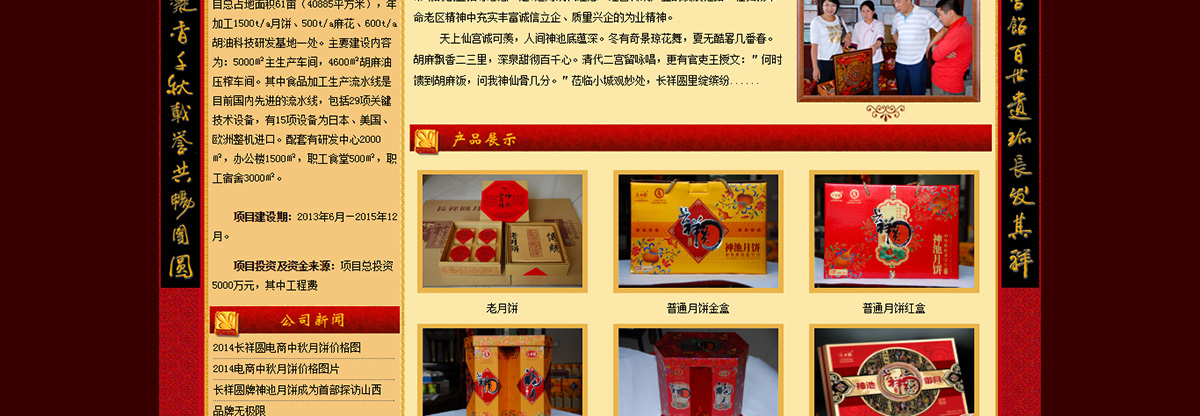Open the 普通月饼红盒 product tile
Viewport: 1200px width, 416px height.
[894, 231]
